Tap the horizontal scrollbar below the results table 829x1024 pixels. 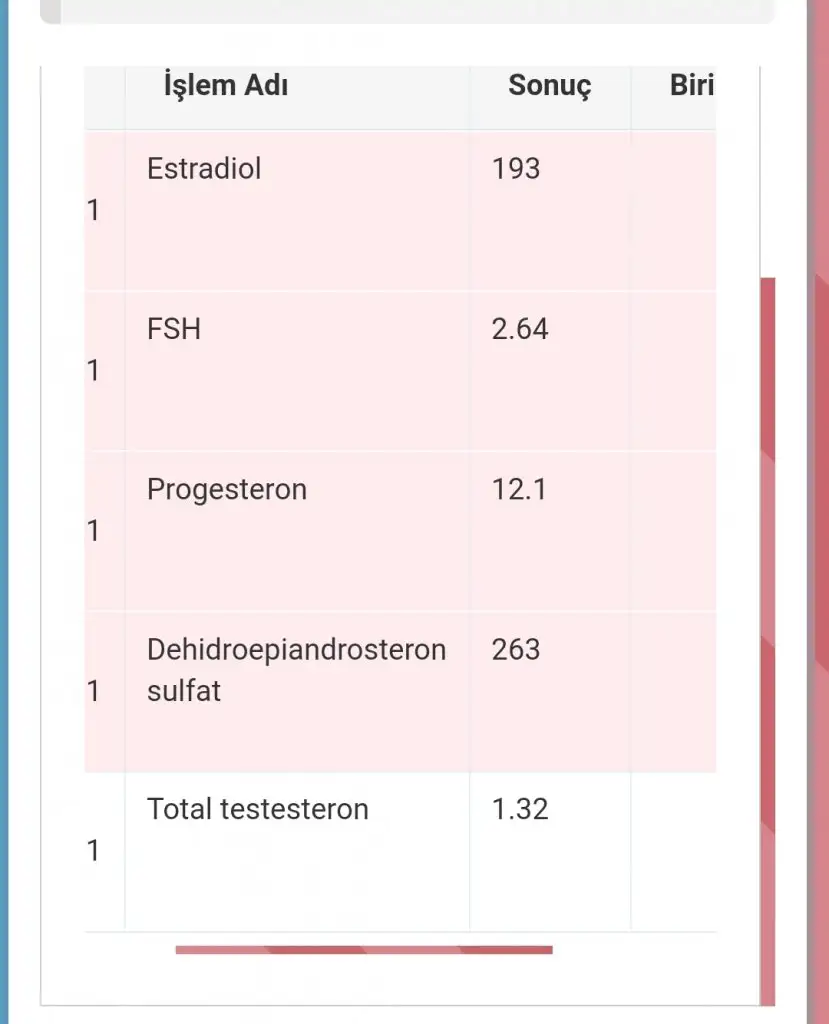[364, 950]
